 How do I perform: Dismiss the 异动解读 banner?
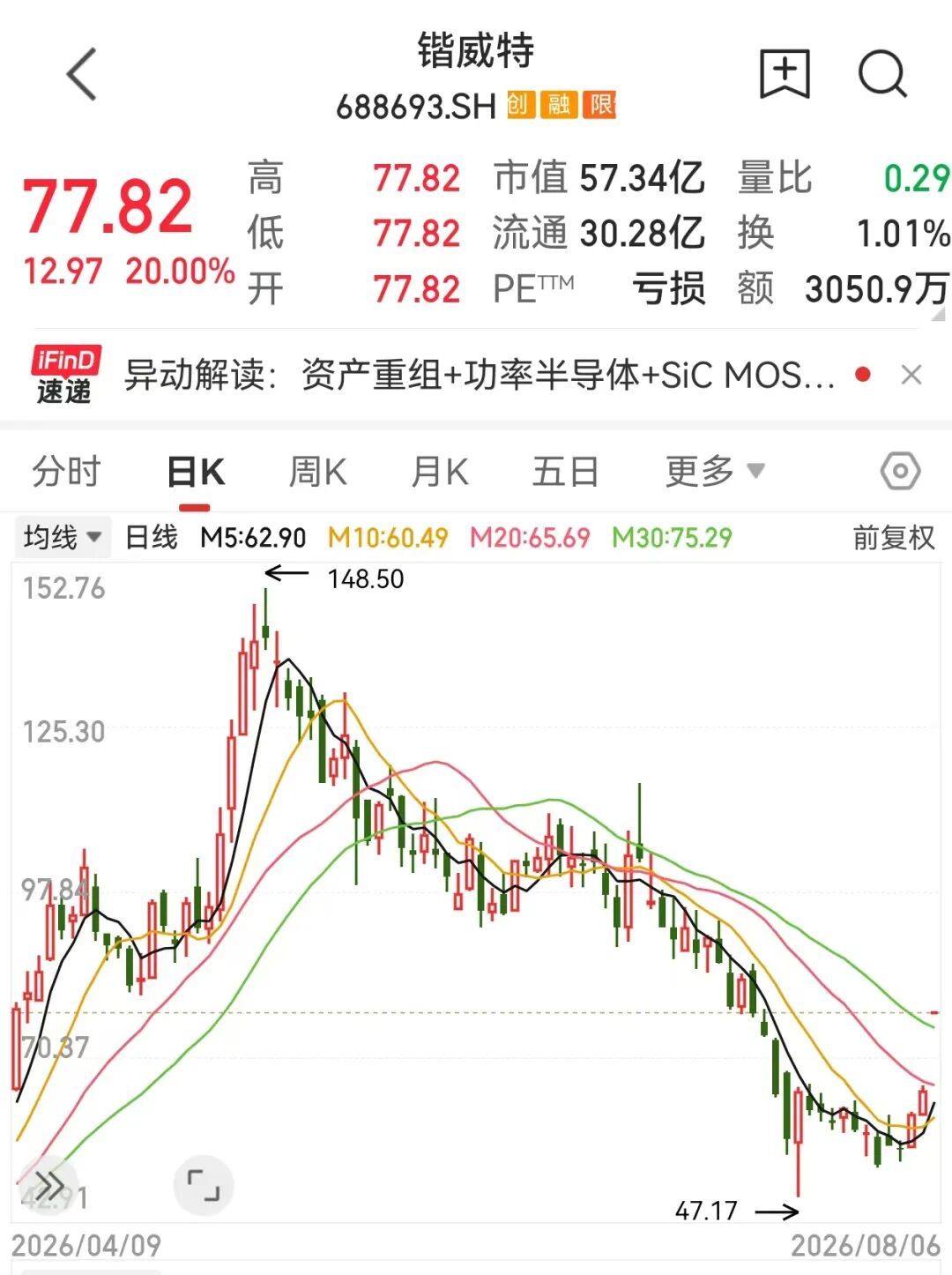point(911,376)
